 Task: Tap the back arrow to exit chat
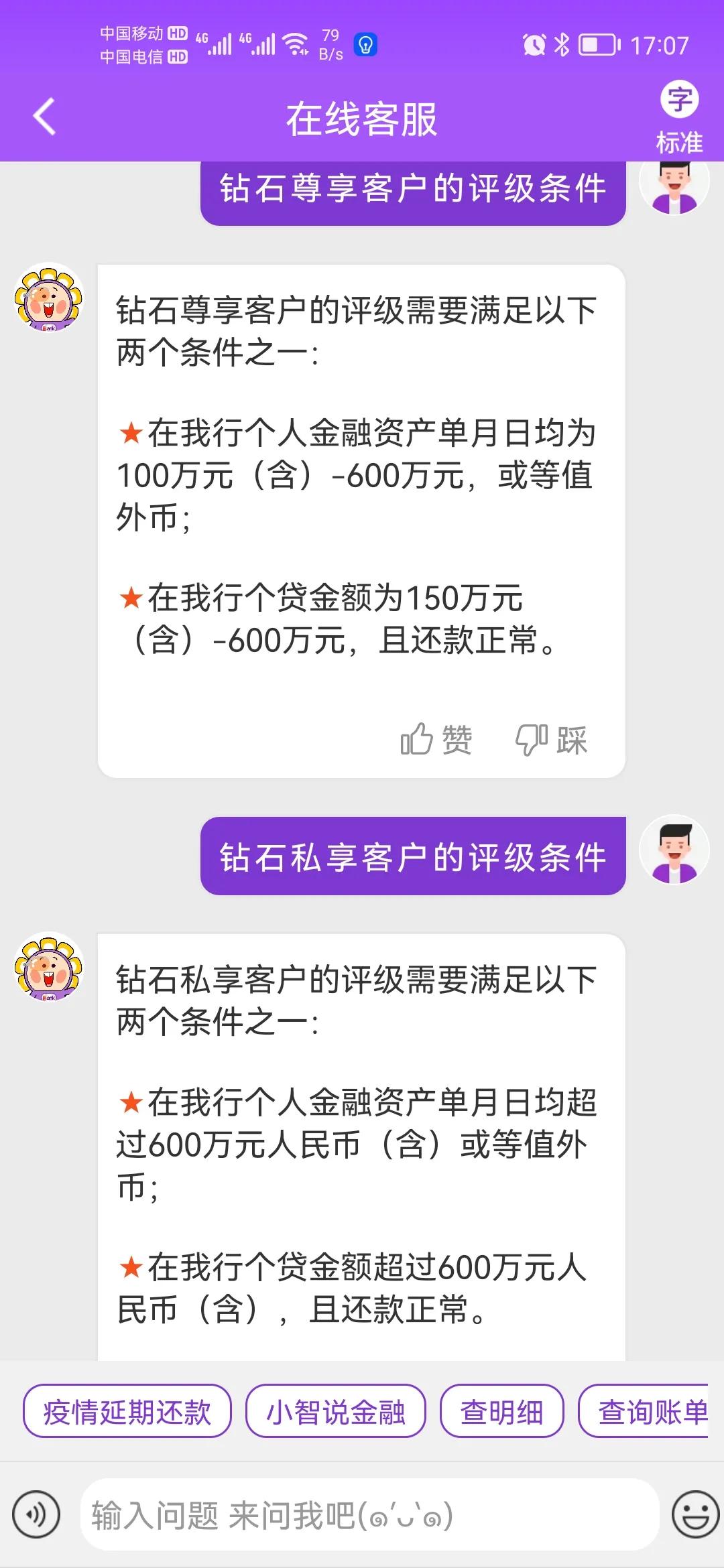44,115
